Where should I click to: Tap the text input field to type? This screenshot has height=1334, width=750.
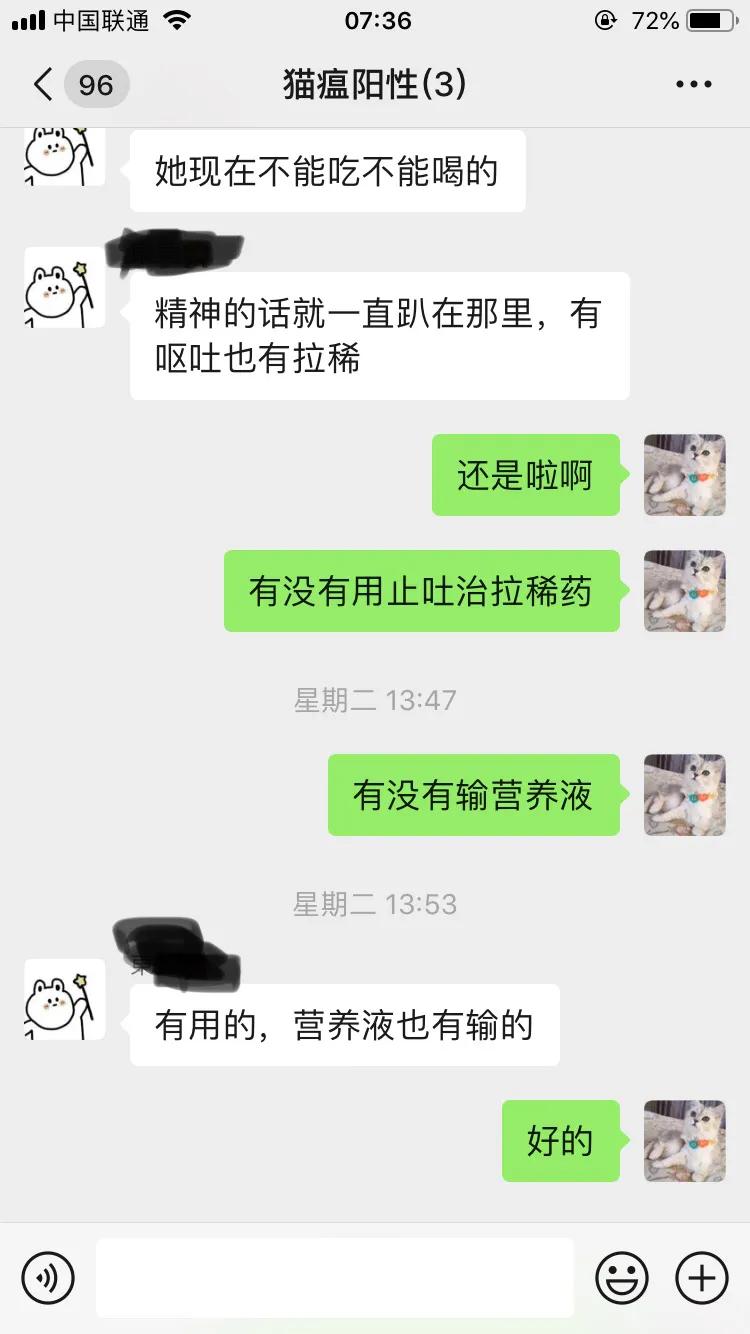click(x=335, y=1277)
